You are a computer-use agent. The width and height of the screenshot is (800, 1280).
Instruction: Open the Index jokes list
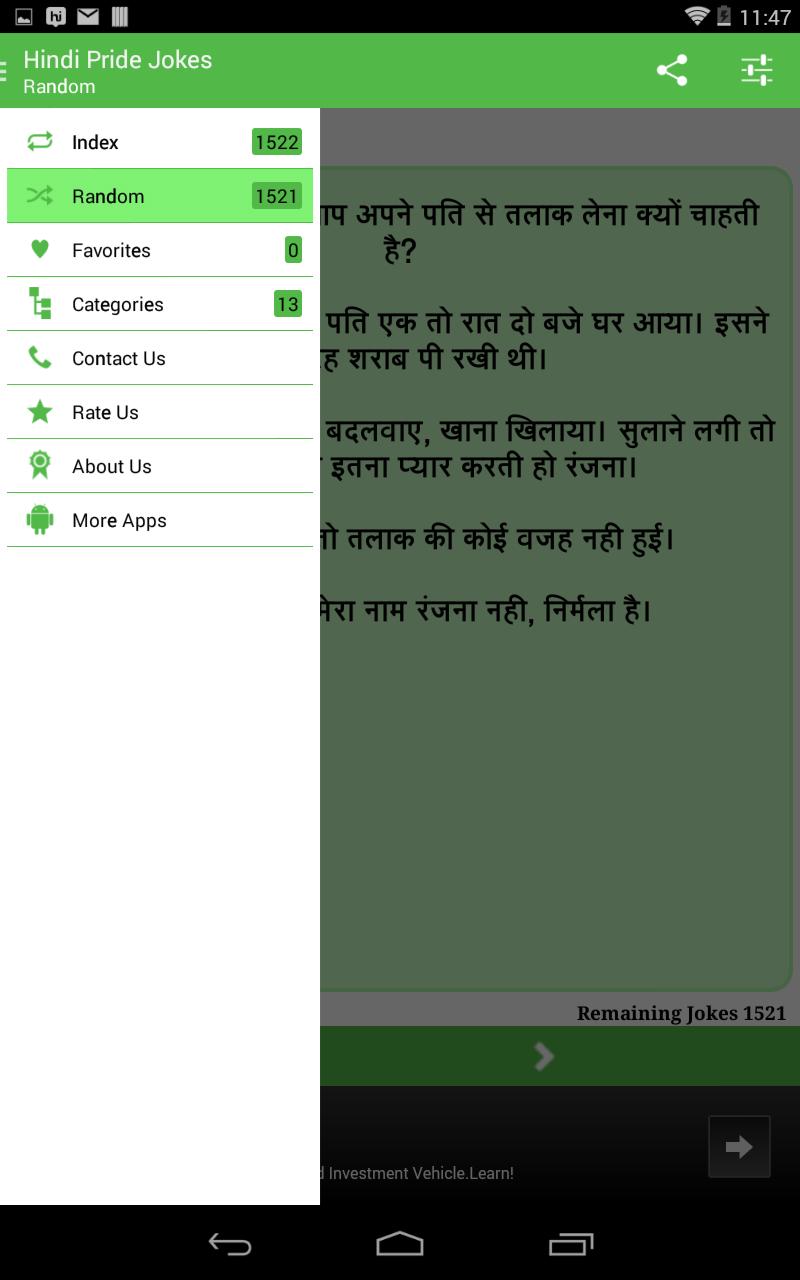(160, 142)
